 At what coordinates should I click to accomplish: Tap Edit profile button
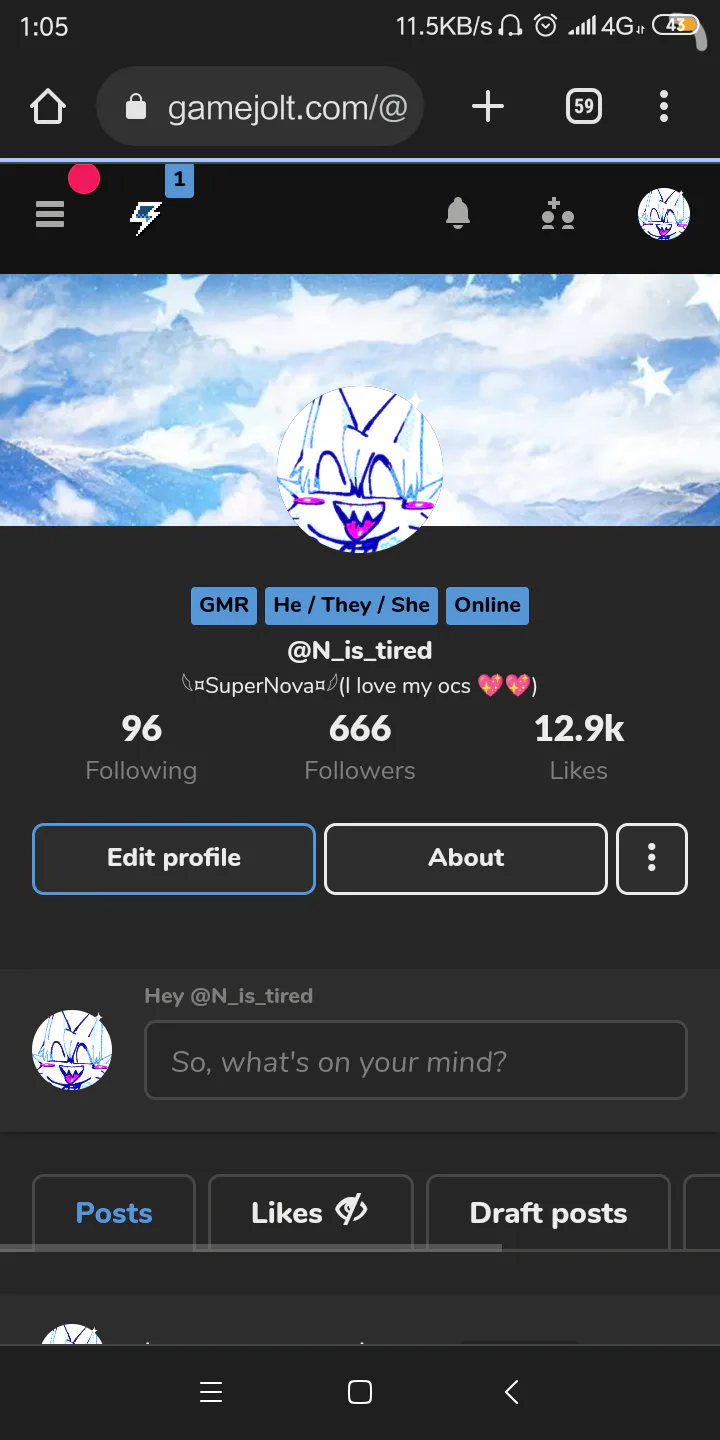[x=174, y=858]
